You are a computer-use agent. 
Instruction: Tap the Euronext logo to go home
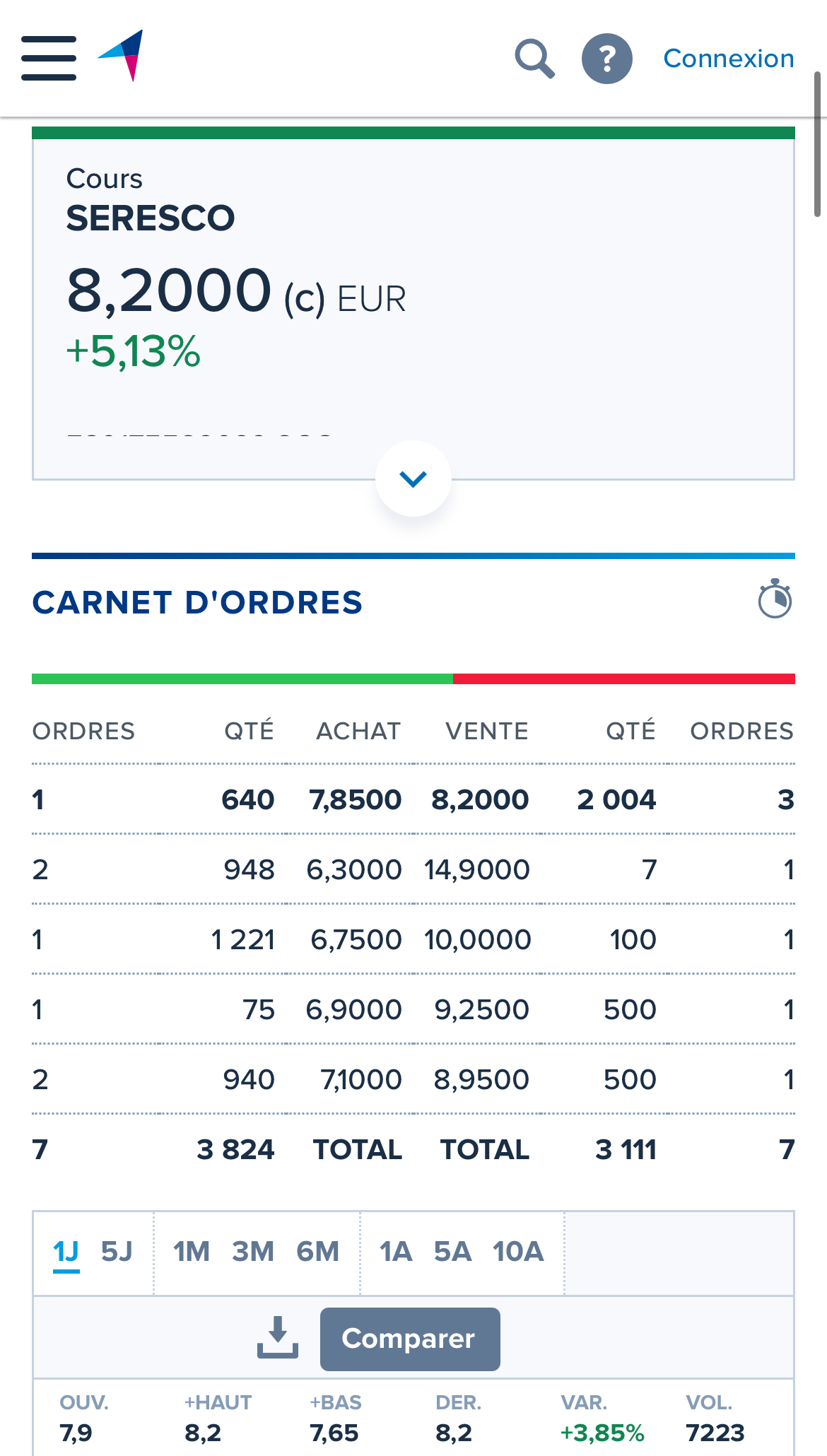point(121,56)
